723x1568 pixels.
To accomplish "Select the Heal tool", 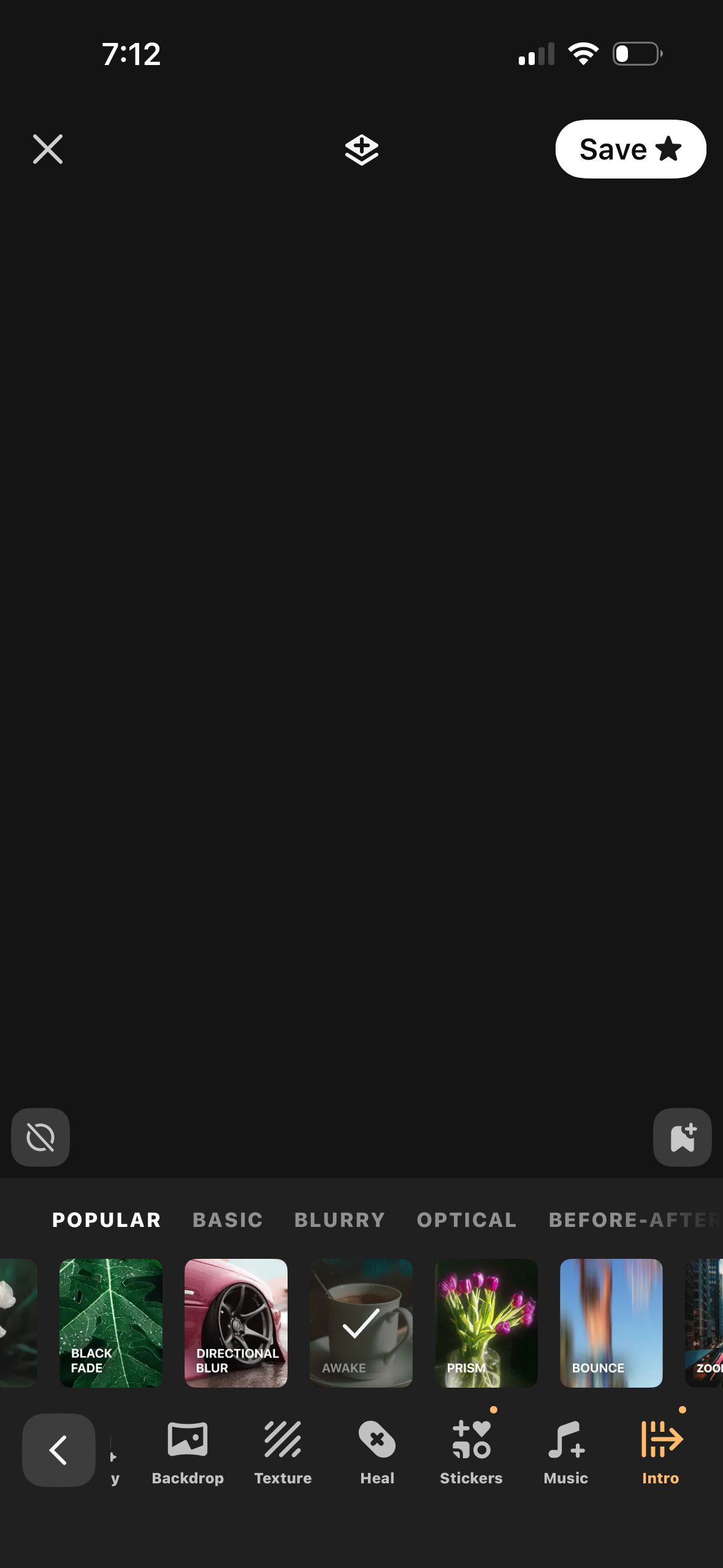I will pos(377,1451).
